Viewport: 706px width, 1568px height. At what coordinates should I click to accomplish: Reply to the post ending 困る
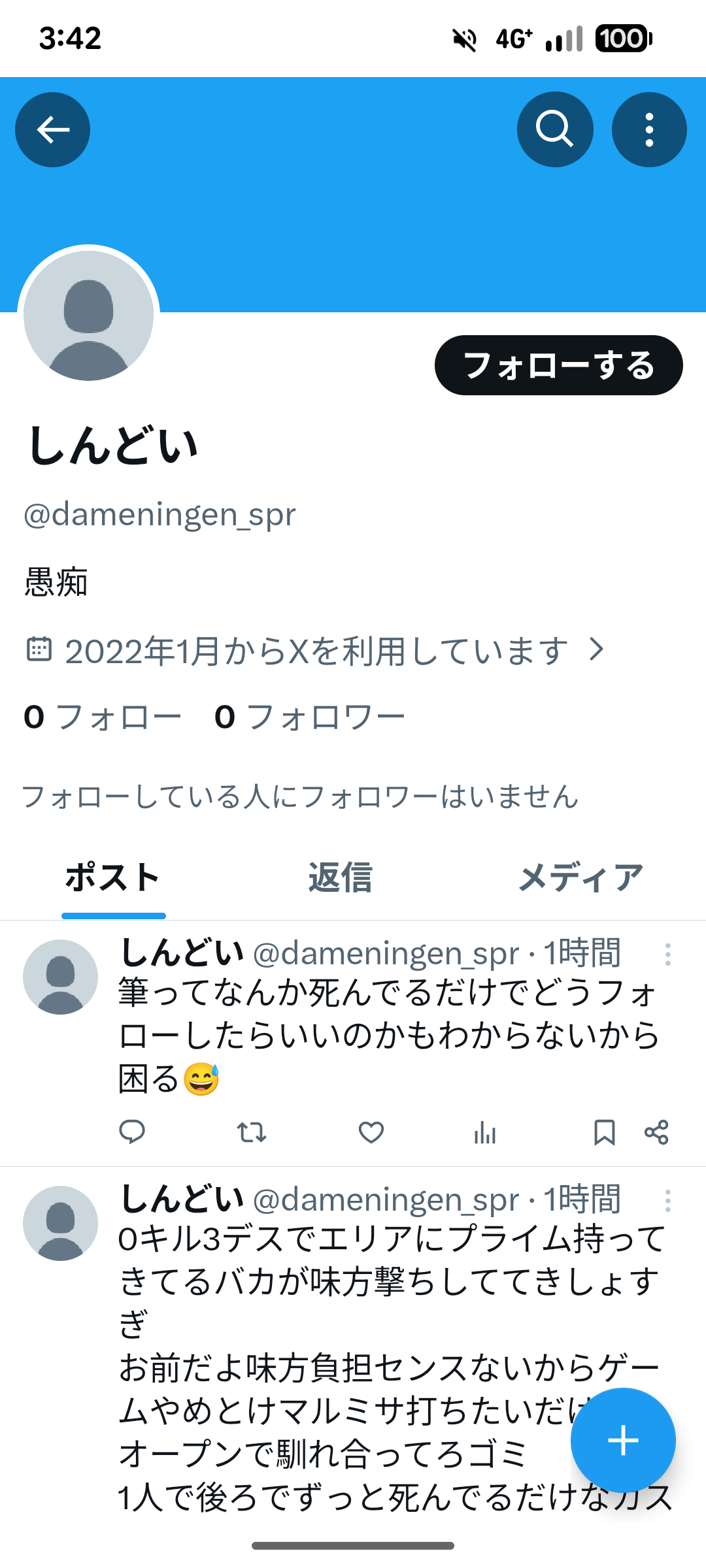point(132,1132)
